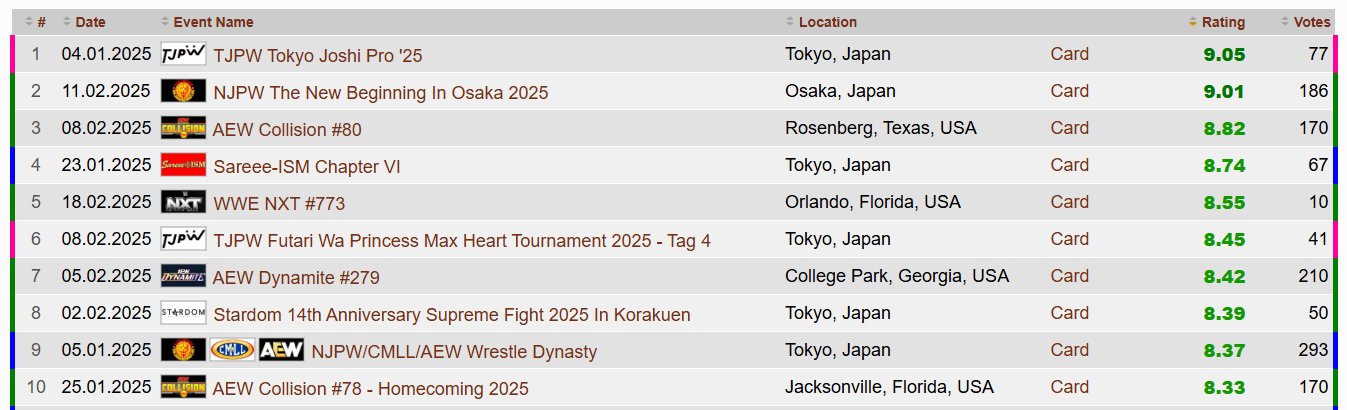Image resolution: width=1347 pixels, height=410 pixels.
Task: Open the TJPW Futari Wa Princess Max Heart event
Action: pyautogui.click(x=461, y=241)
